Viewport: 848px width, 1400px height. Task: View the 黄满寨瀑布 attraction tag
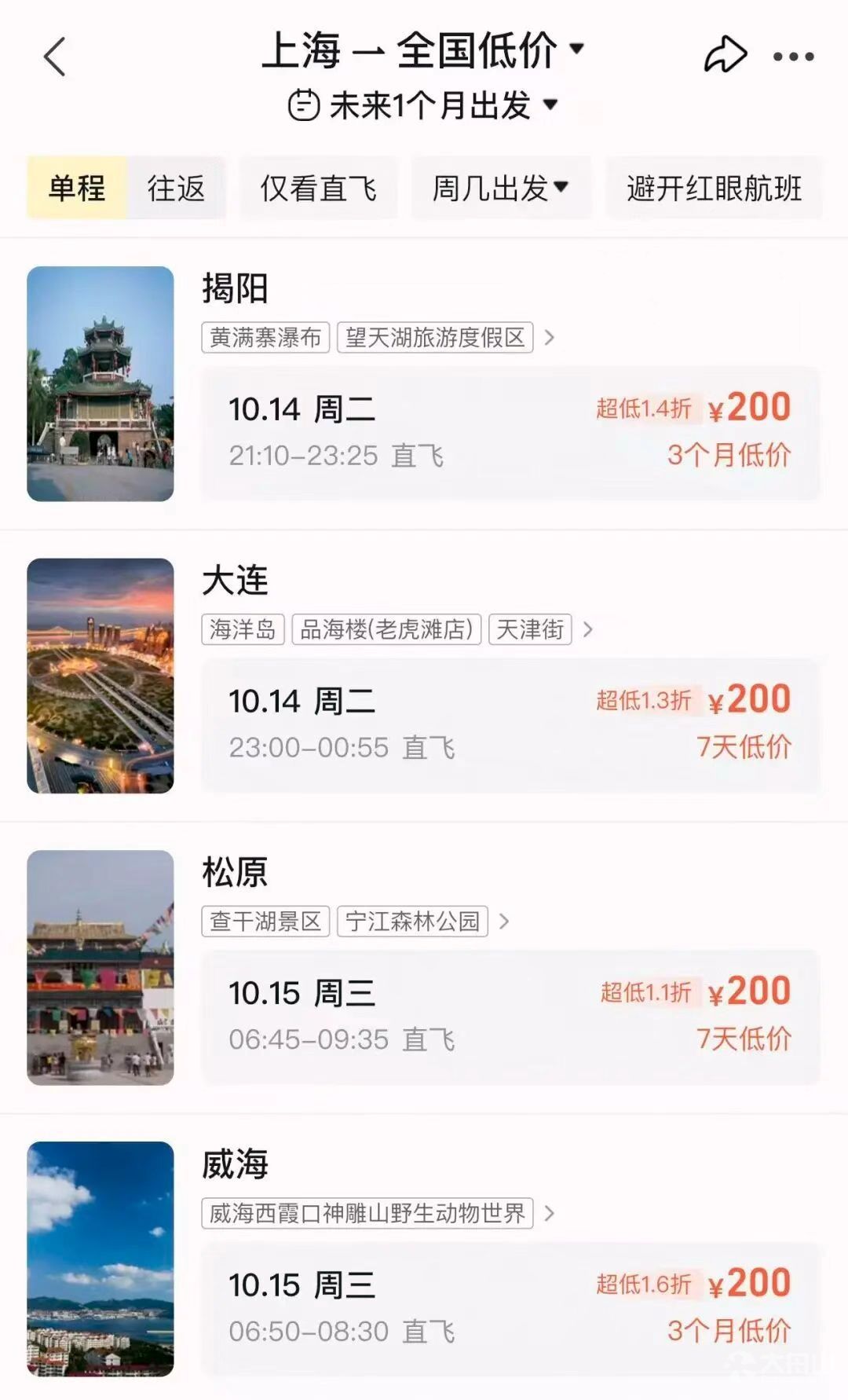pos(265,338)
